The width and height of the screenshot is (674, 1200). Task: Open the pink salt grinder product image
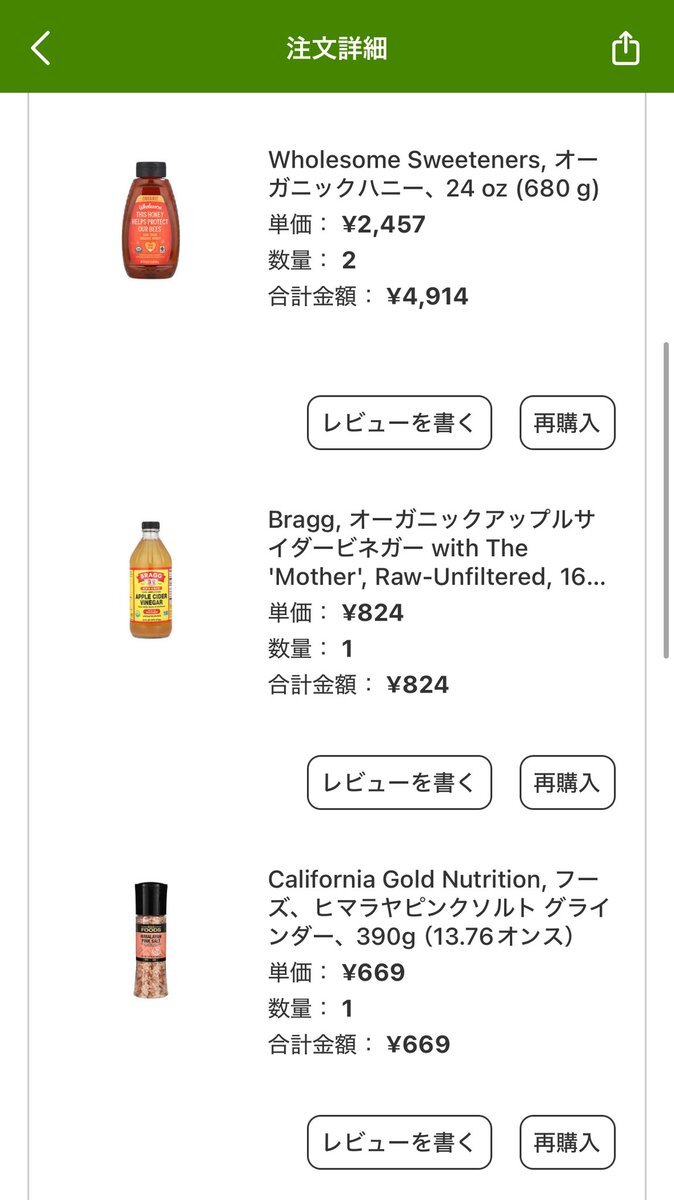point(151,940)
